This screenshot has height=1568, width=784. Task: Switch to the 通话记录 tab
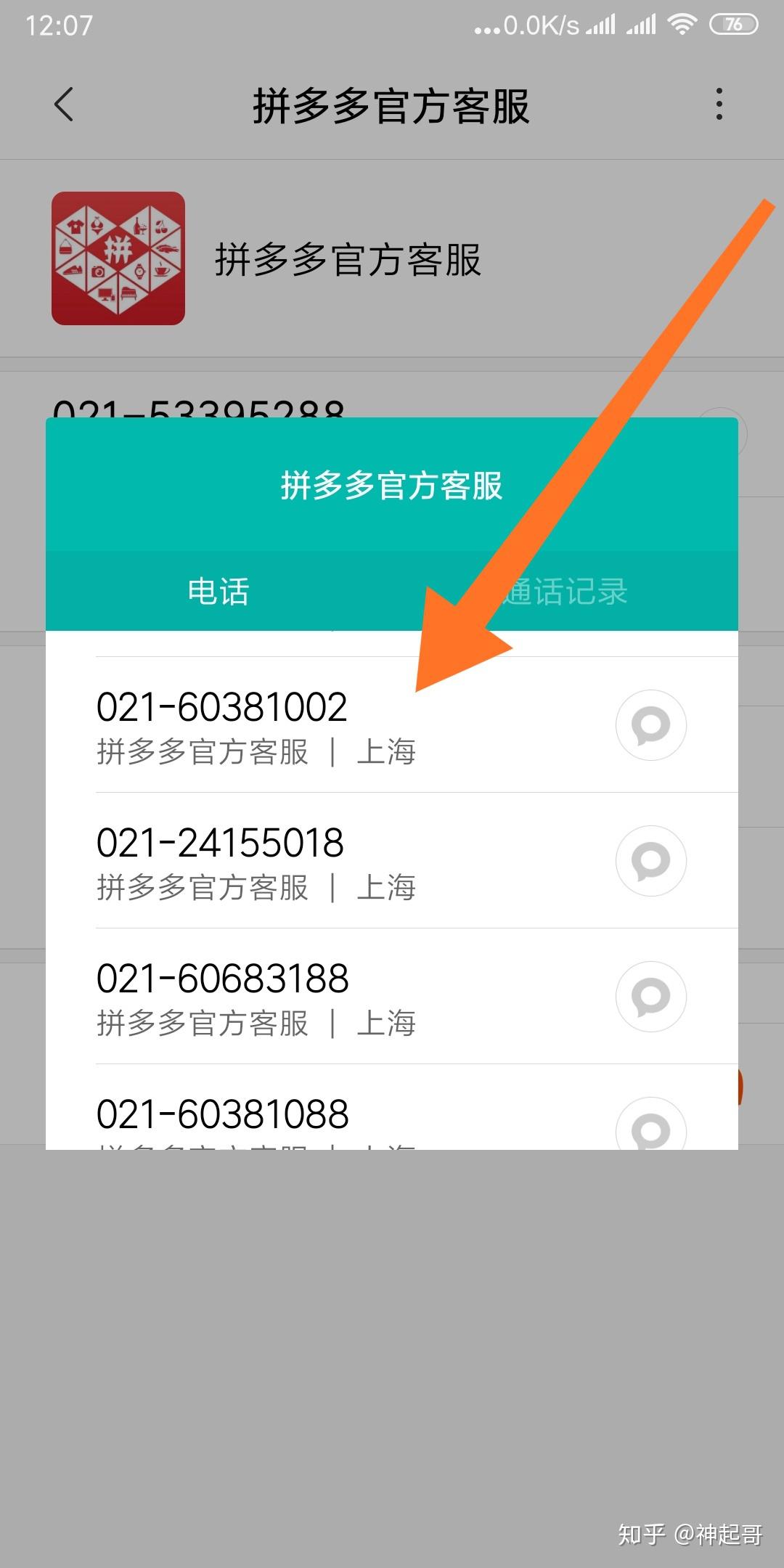click(x=566, y=593)
